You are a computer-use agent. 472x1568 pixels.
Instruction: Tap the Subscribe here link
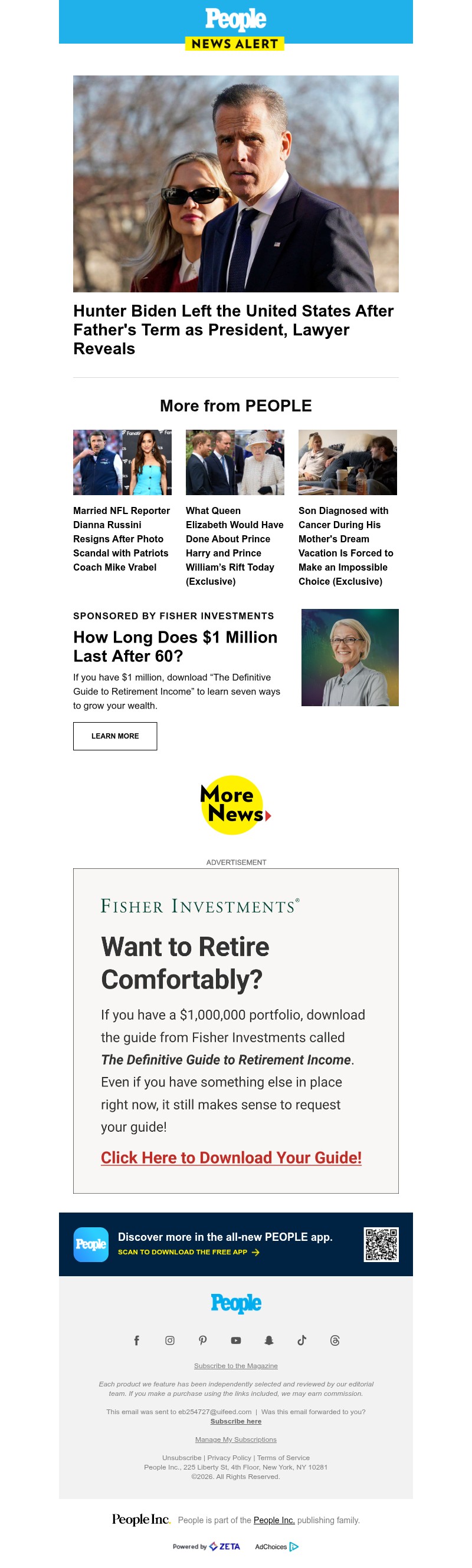point(235,1421)
